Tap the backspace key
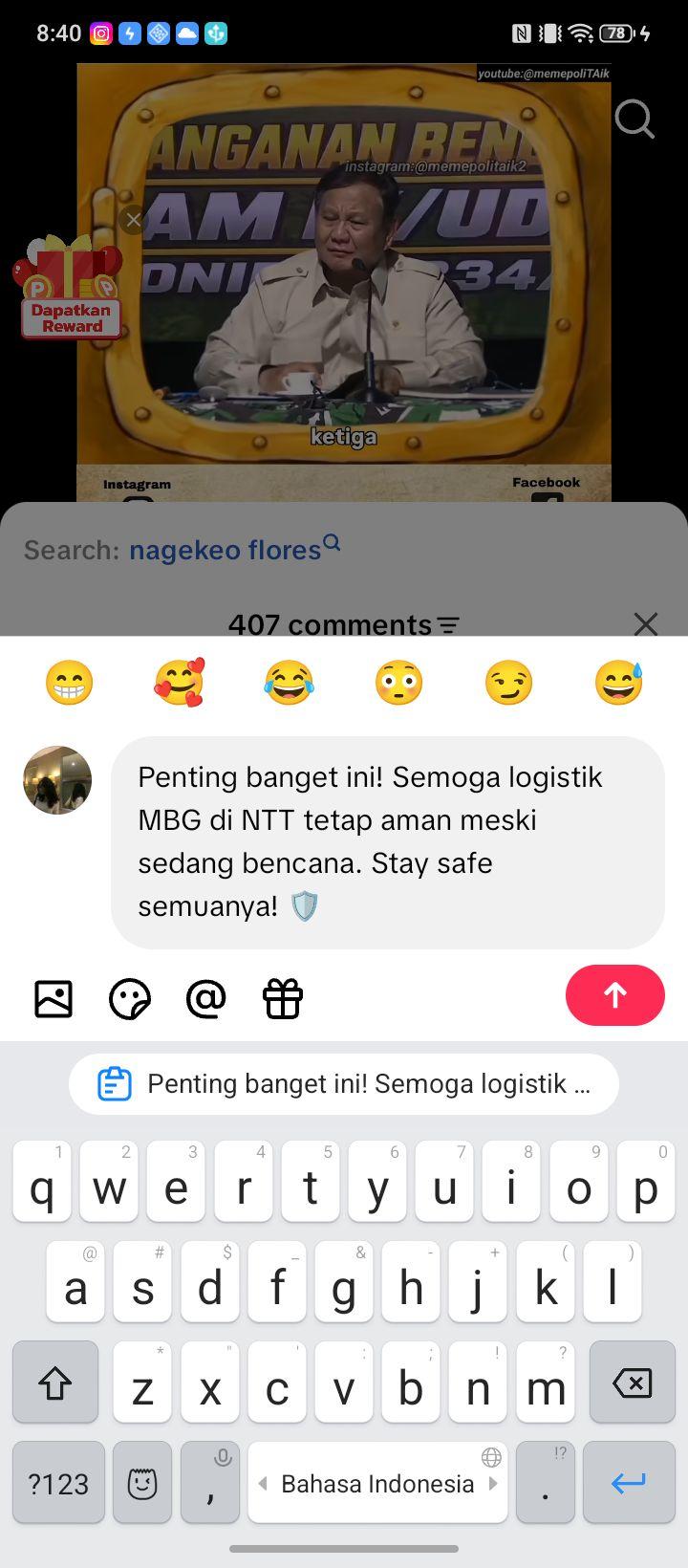This screenshot has height=1568, width=688. (632, 1383)
